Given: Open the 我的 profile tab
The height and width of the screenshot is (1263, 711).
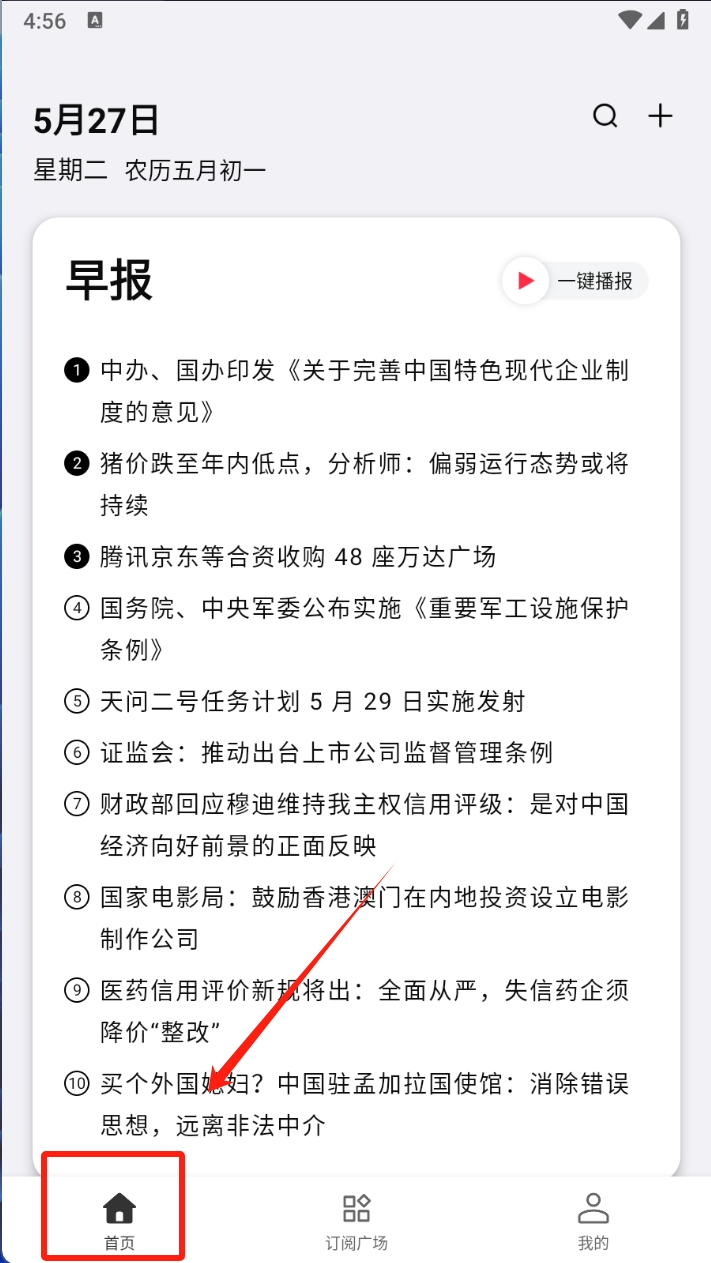Looking at the screenshot, I should (593, 1219).
